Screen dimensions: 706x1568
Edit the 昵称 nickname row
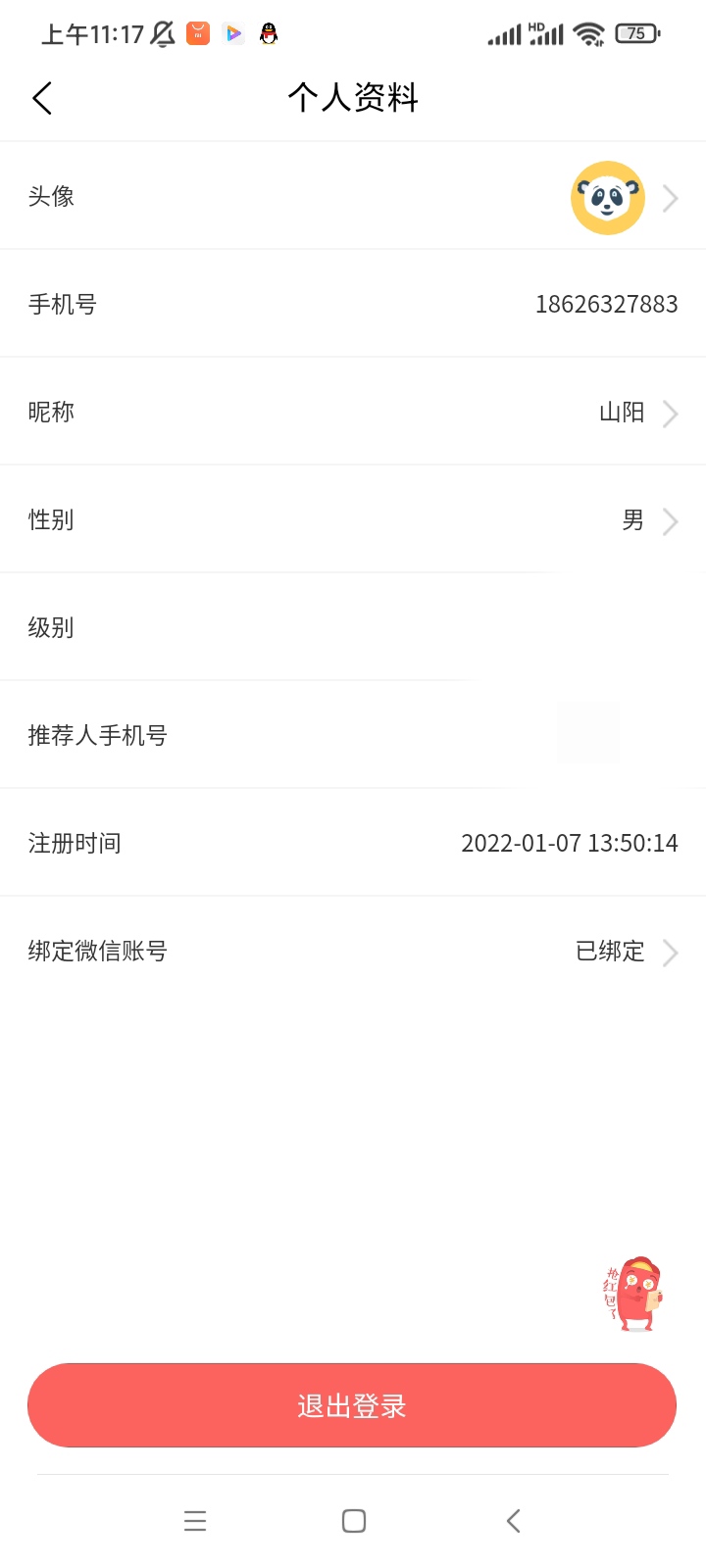click(353, 412)
